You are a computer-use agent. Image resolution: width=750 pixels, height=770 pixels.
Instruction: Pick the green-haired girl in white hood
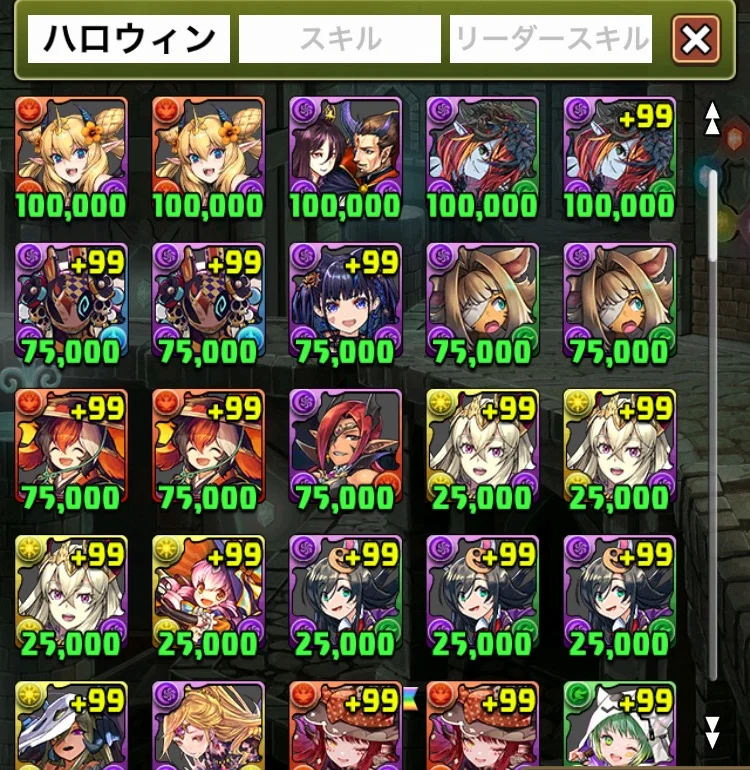pyautogui.click(x=619, y=725)
